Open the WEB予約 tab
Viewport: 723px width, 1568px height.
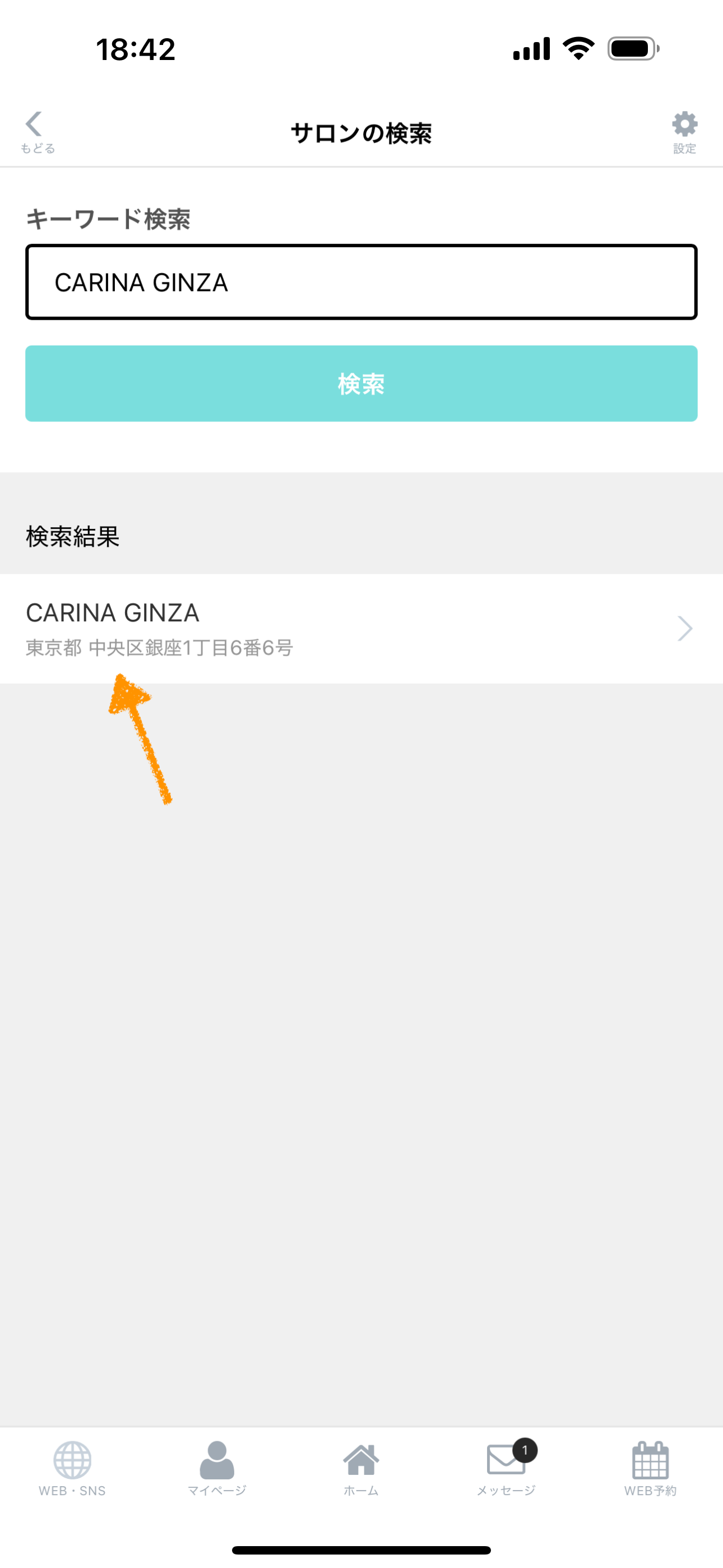[650, 1467]
